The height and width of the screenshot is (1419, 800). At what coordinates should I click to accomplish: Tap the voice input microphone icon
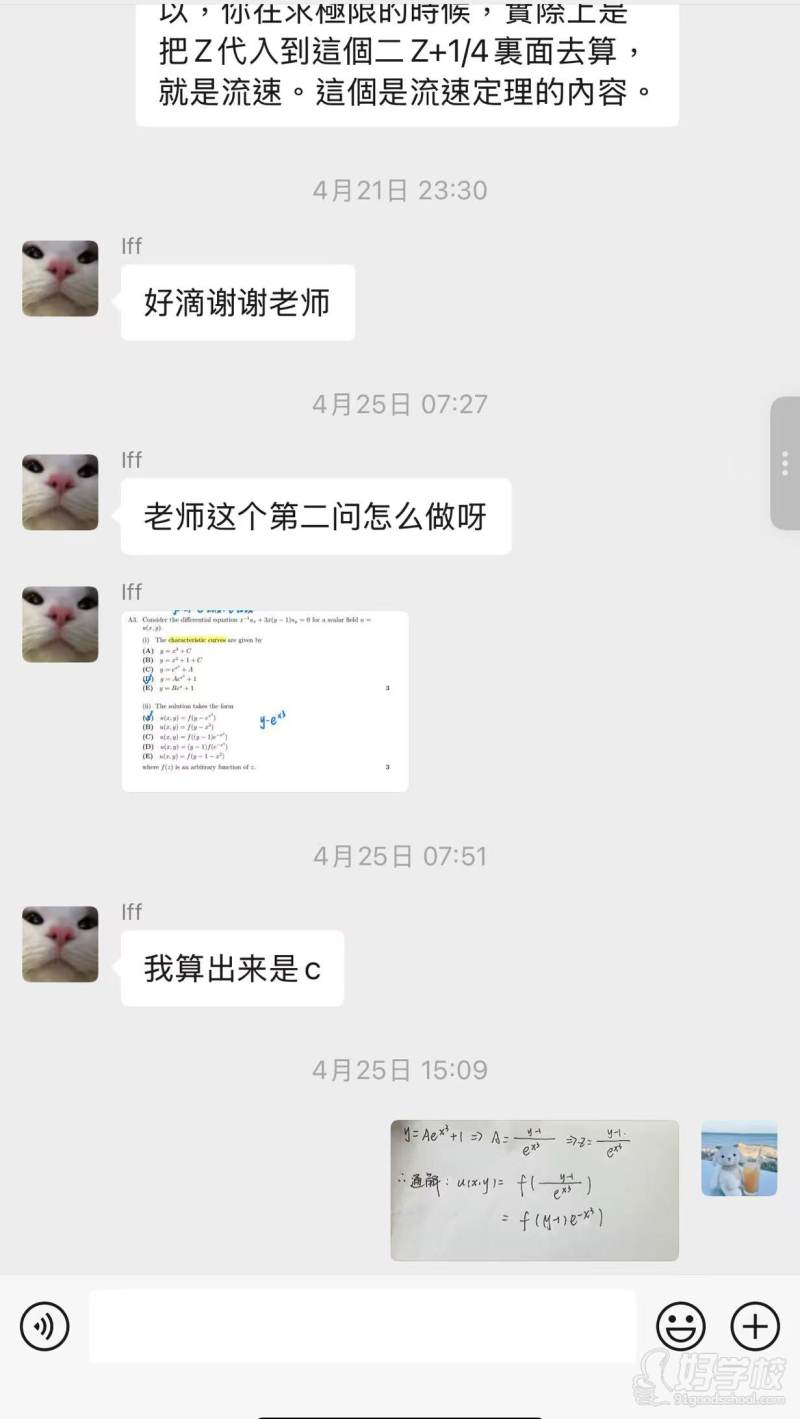click(x=44, y=1326)
